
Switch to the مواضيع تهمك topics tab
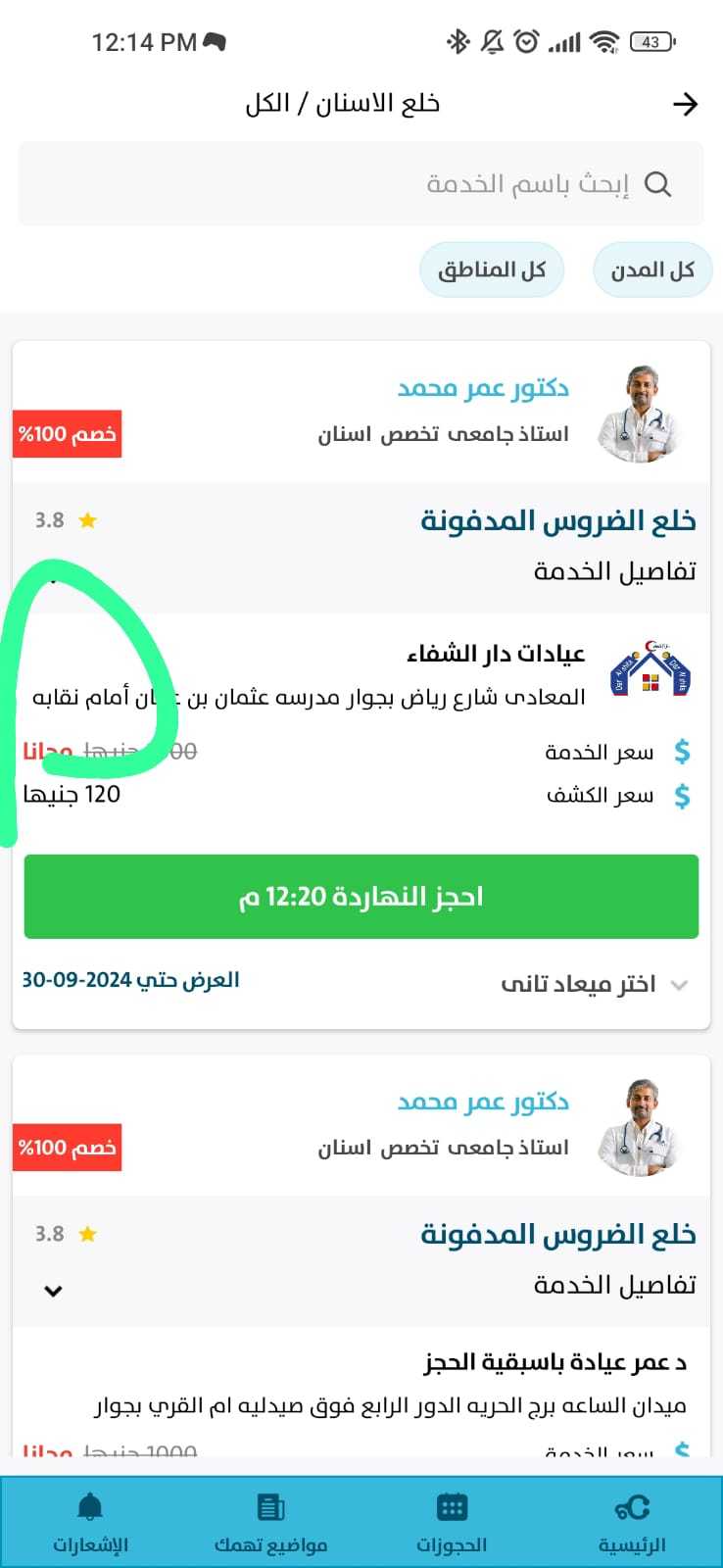(270, 1522)
